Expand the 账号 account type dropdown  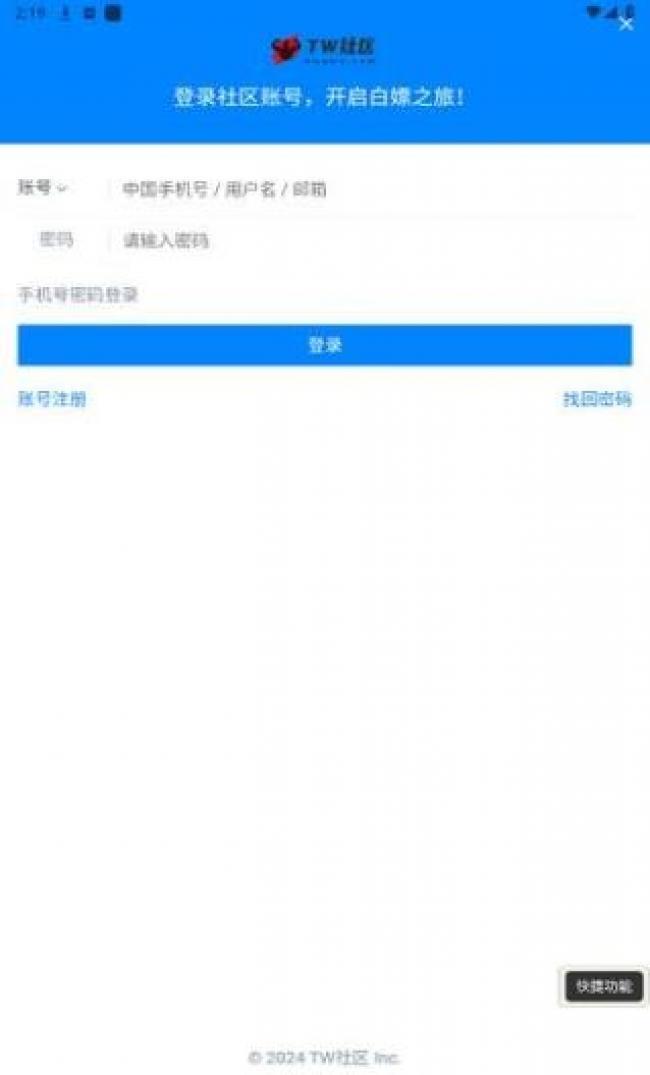[x=43, y=188]
